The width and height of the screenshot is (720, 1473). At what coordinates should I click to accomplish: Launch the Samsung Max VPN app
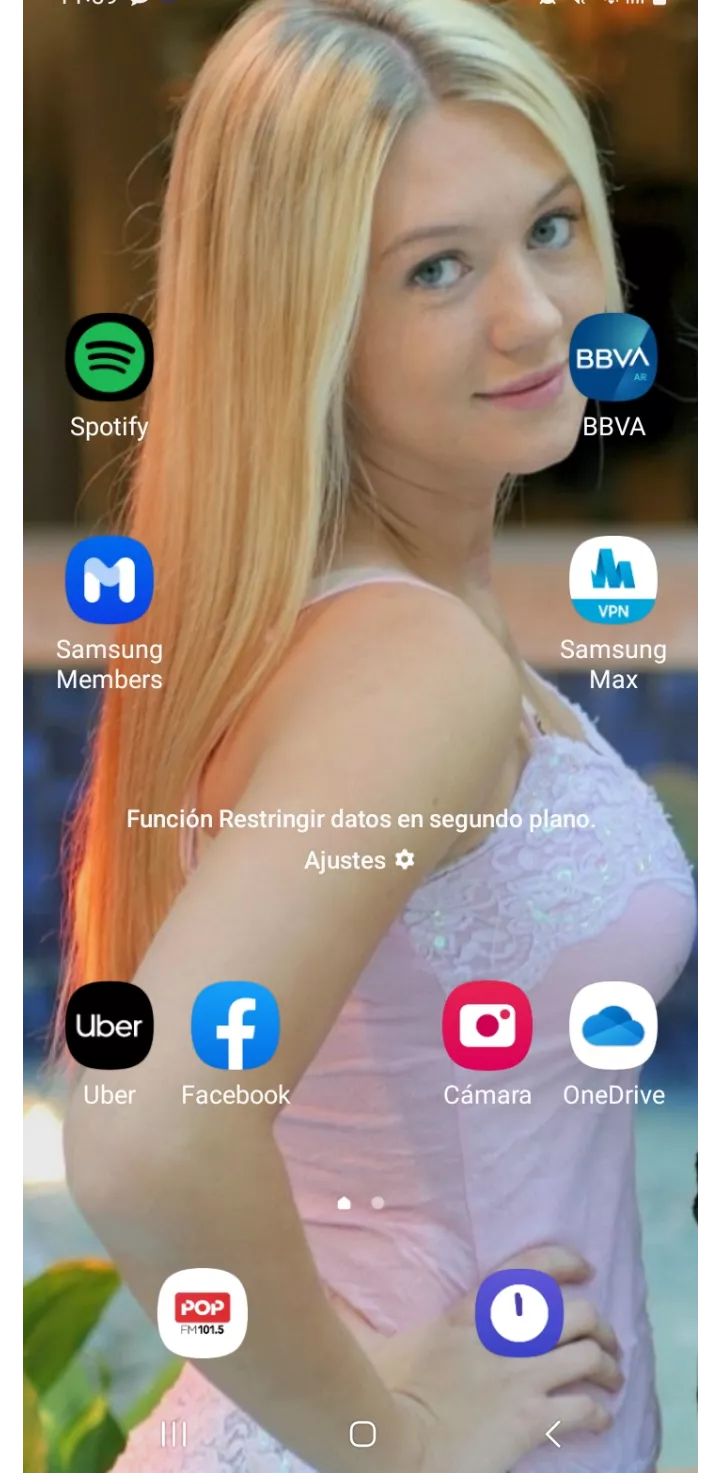click(x=613, y=580)
